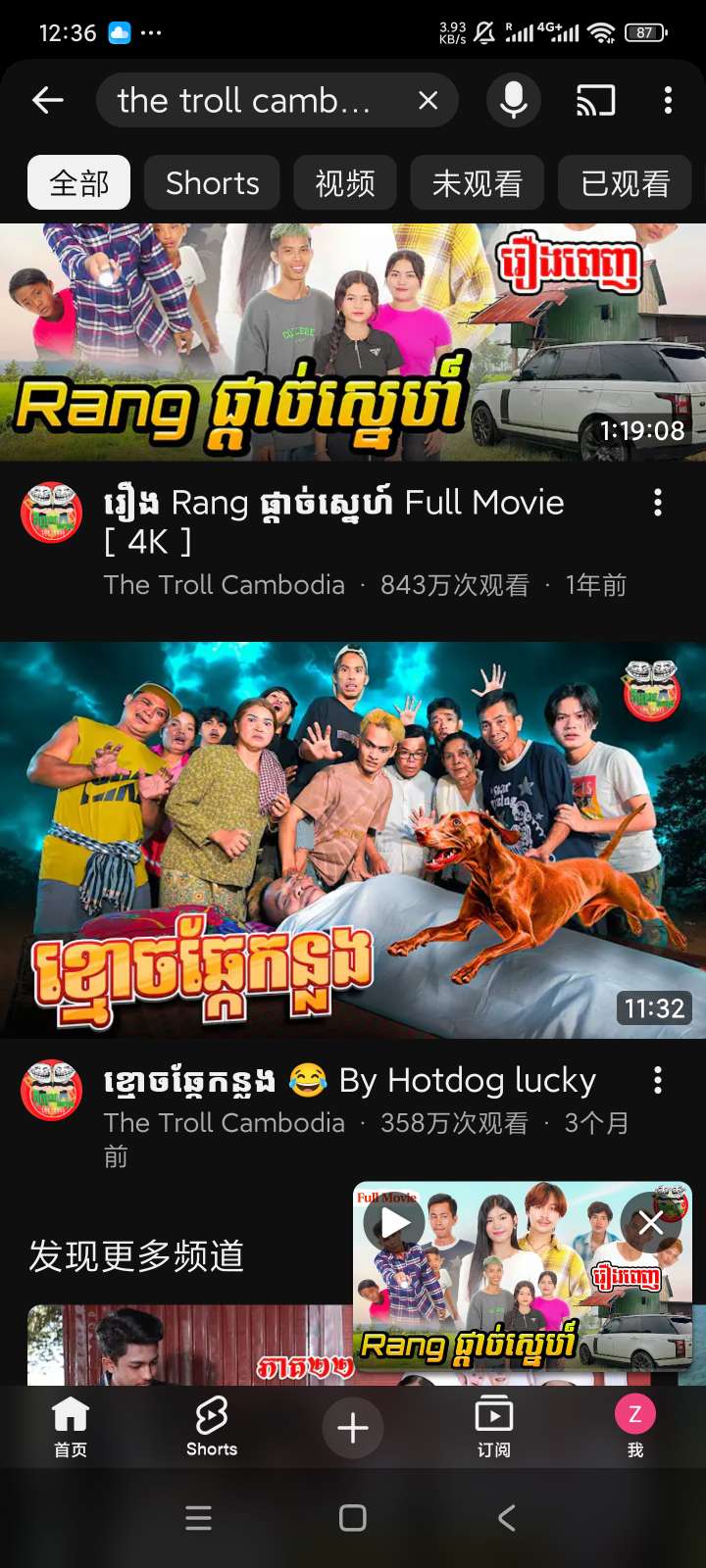Open options for By Hotdog lucky video
This screenshot has width=706, height=1568.
658,1080
